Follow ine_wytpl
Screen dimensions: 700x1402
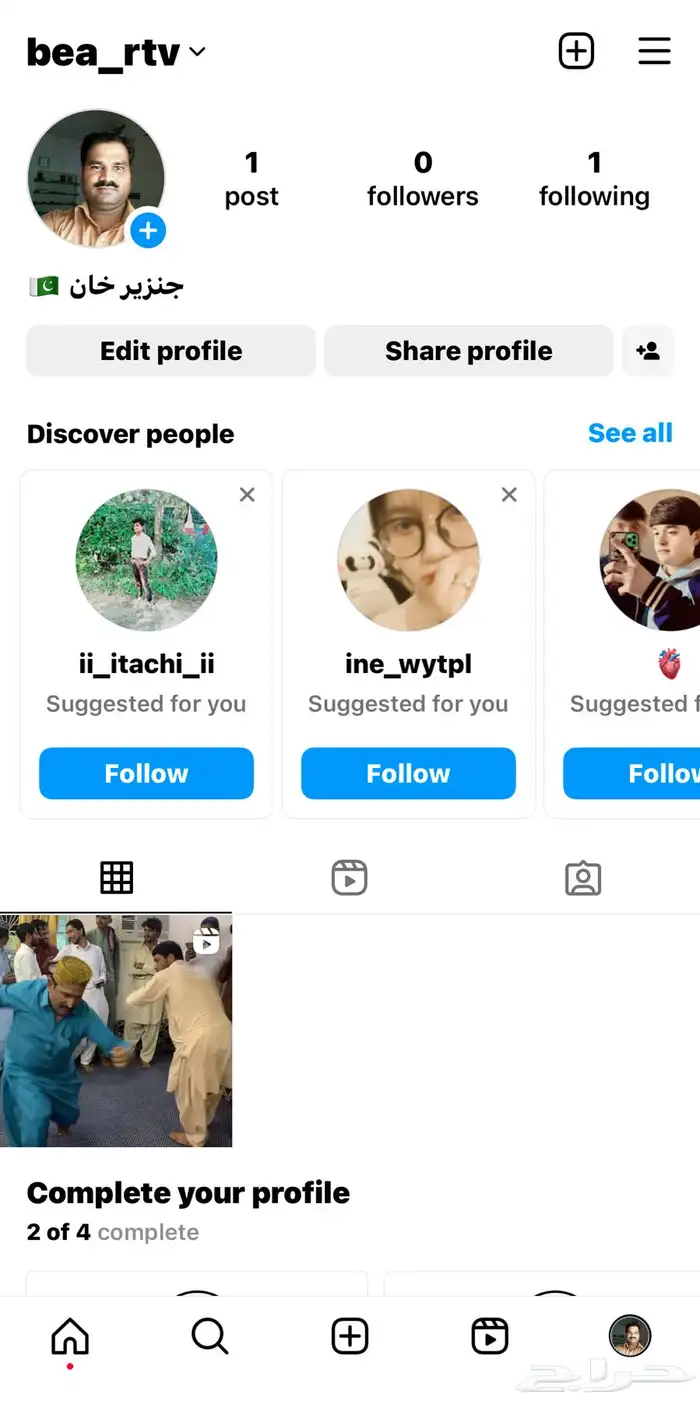(x=408, y=773)
